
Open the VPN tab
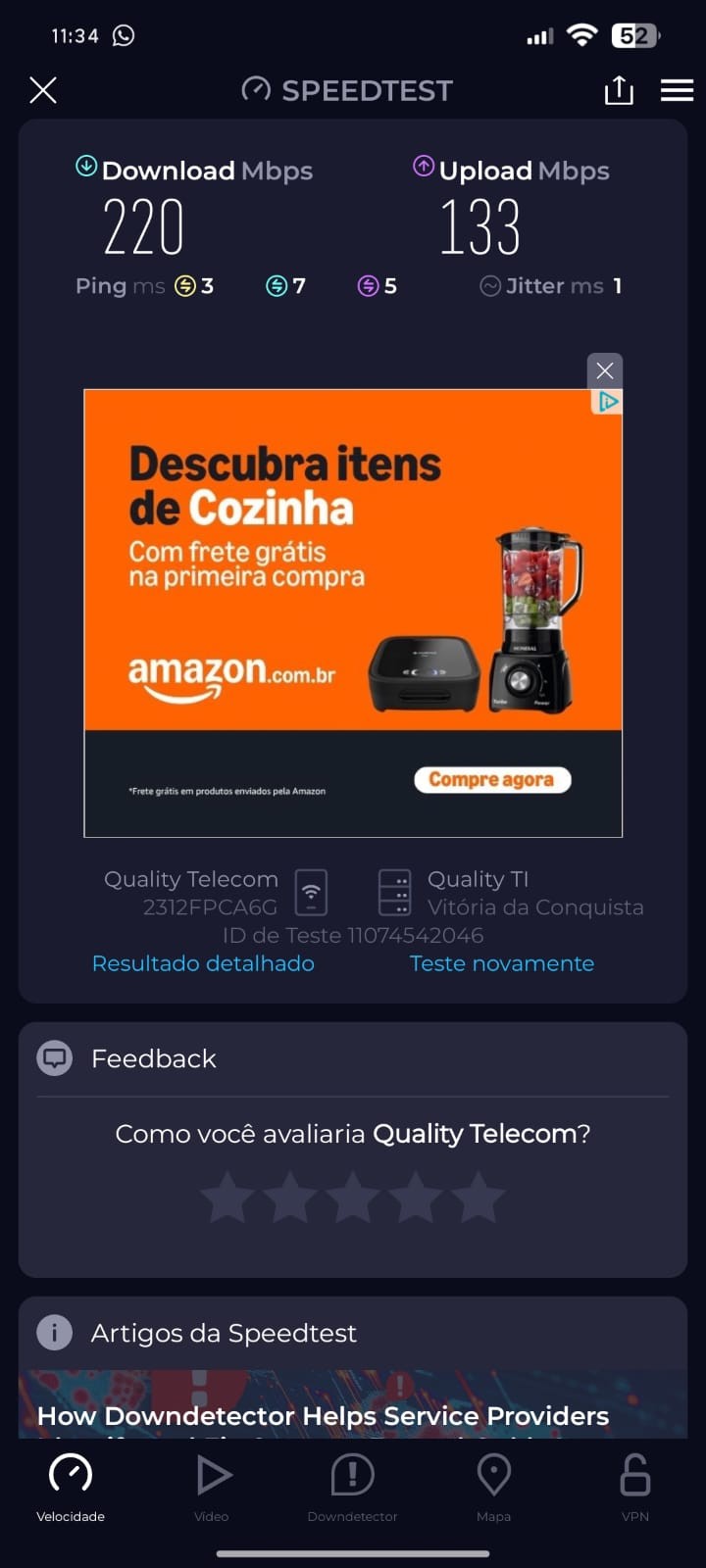[635, 1486]
